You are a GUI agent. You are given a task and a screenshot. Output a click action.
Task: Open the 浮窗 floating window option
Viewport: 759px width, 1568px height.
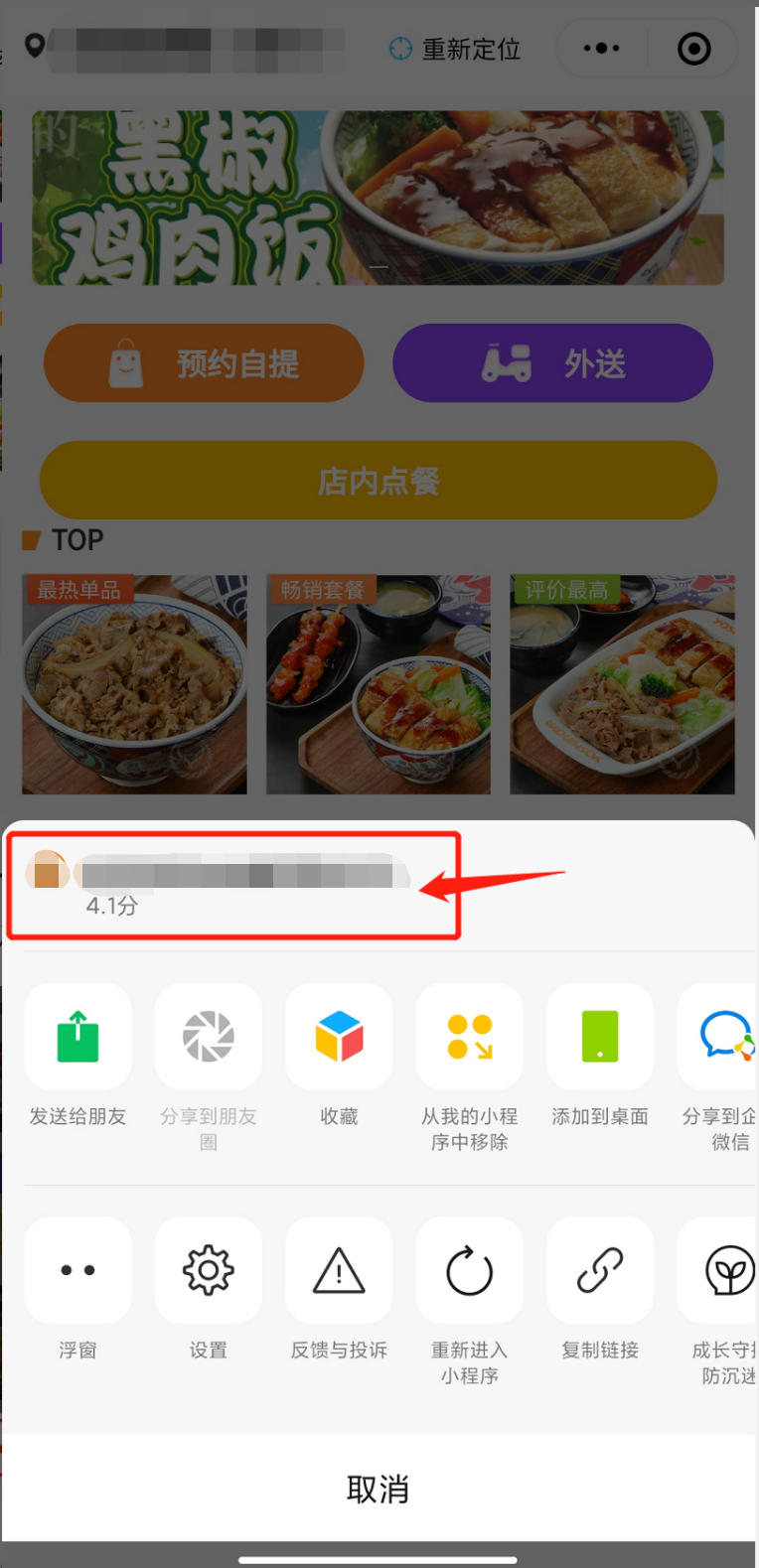pos(77,1270)
